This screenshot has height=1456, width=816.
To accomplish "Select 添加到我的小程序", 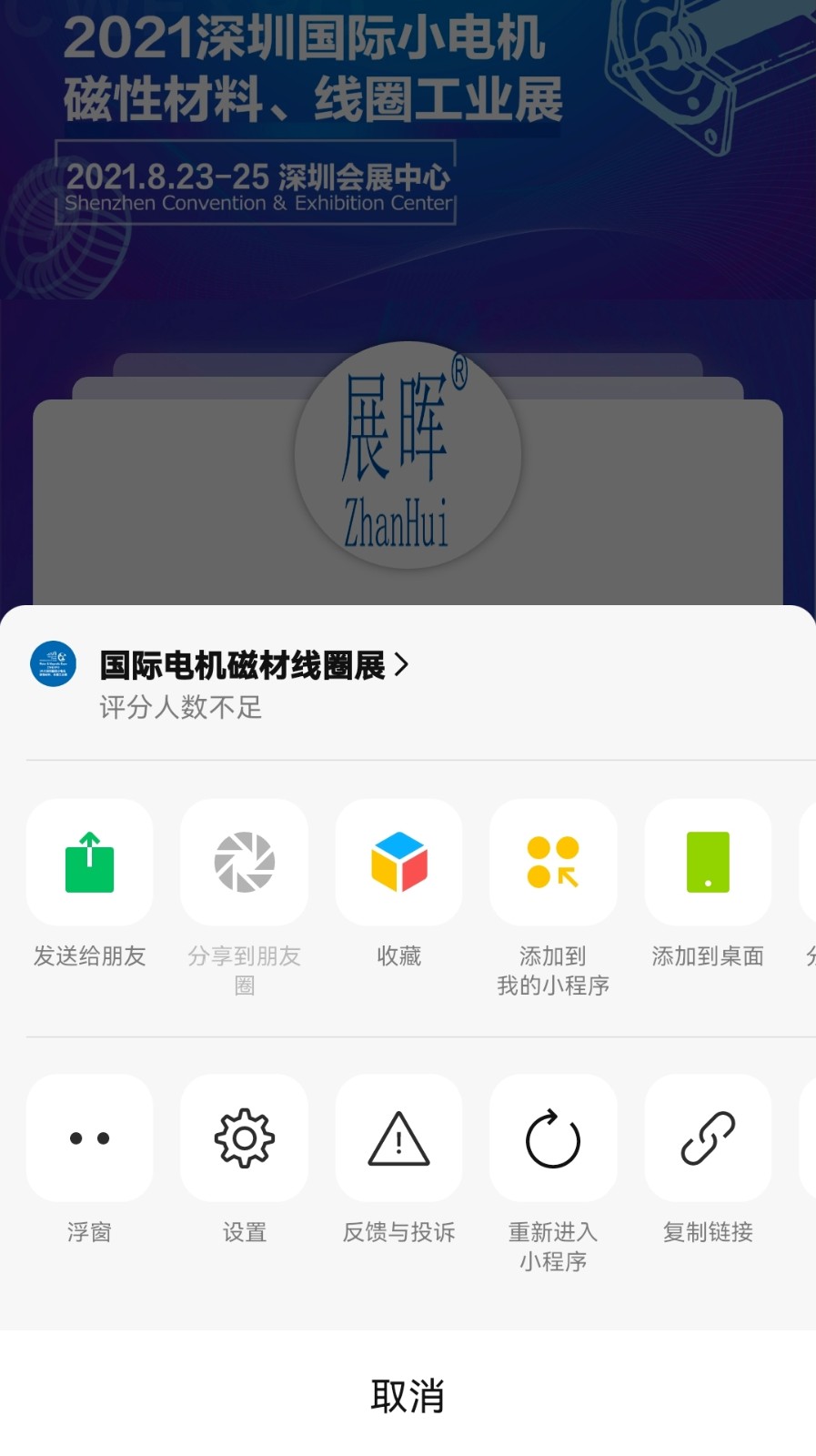I will click(x=553, y=862).
